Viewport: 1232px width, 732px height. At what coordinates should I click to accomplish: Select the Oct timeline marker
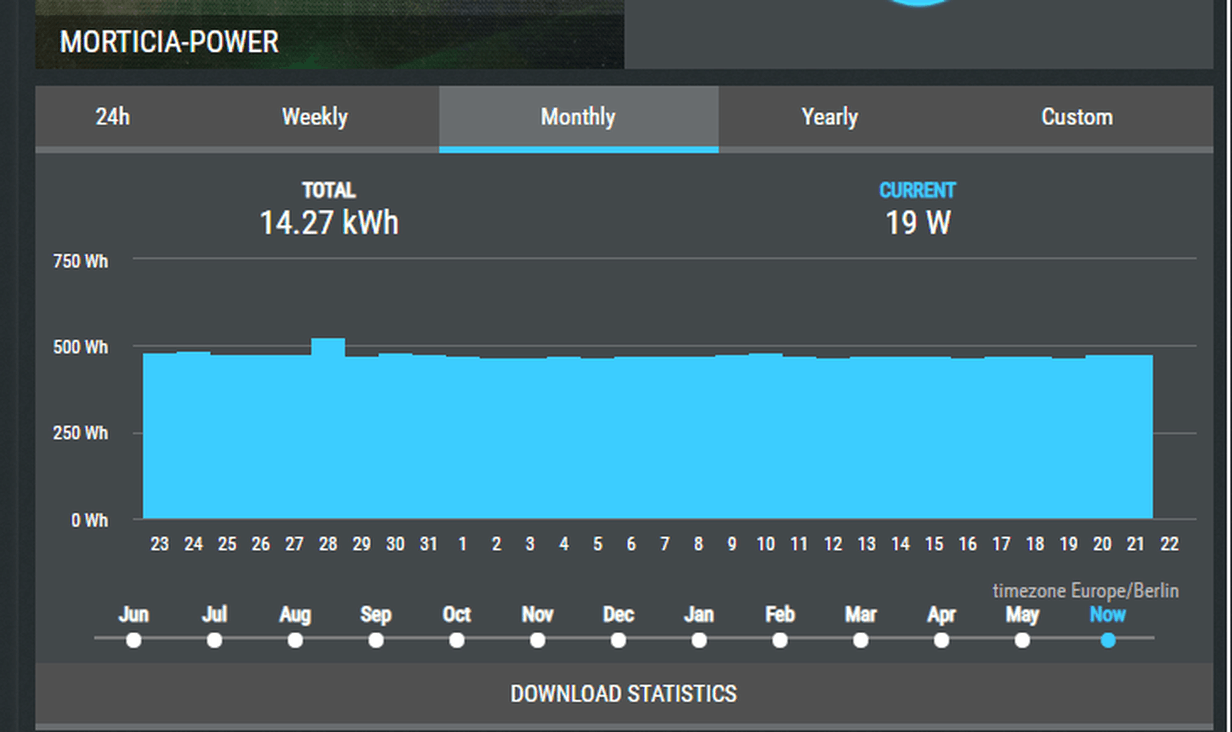(x=457, y=639)
